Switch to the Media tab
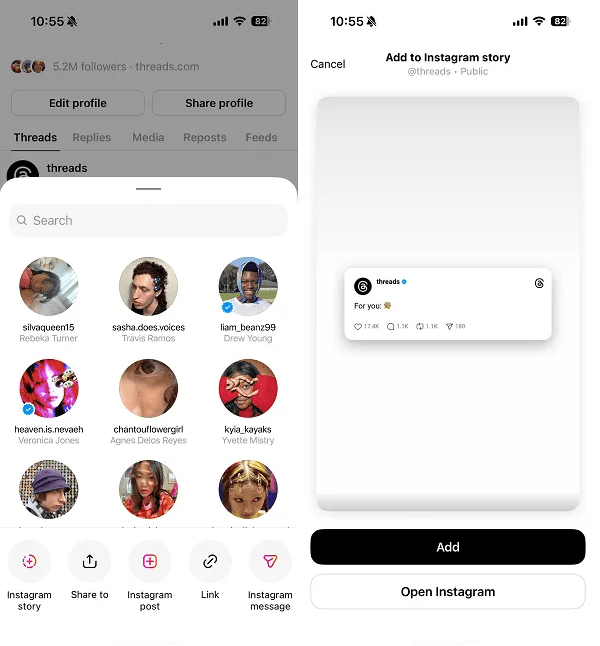The image size is (600, 646). (x=148, y=138)
